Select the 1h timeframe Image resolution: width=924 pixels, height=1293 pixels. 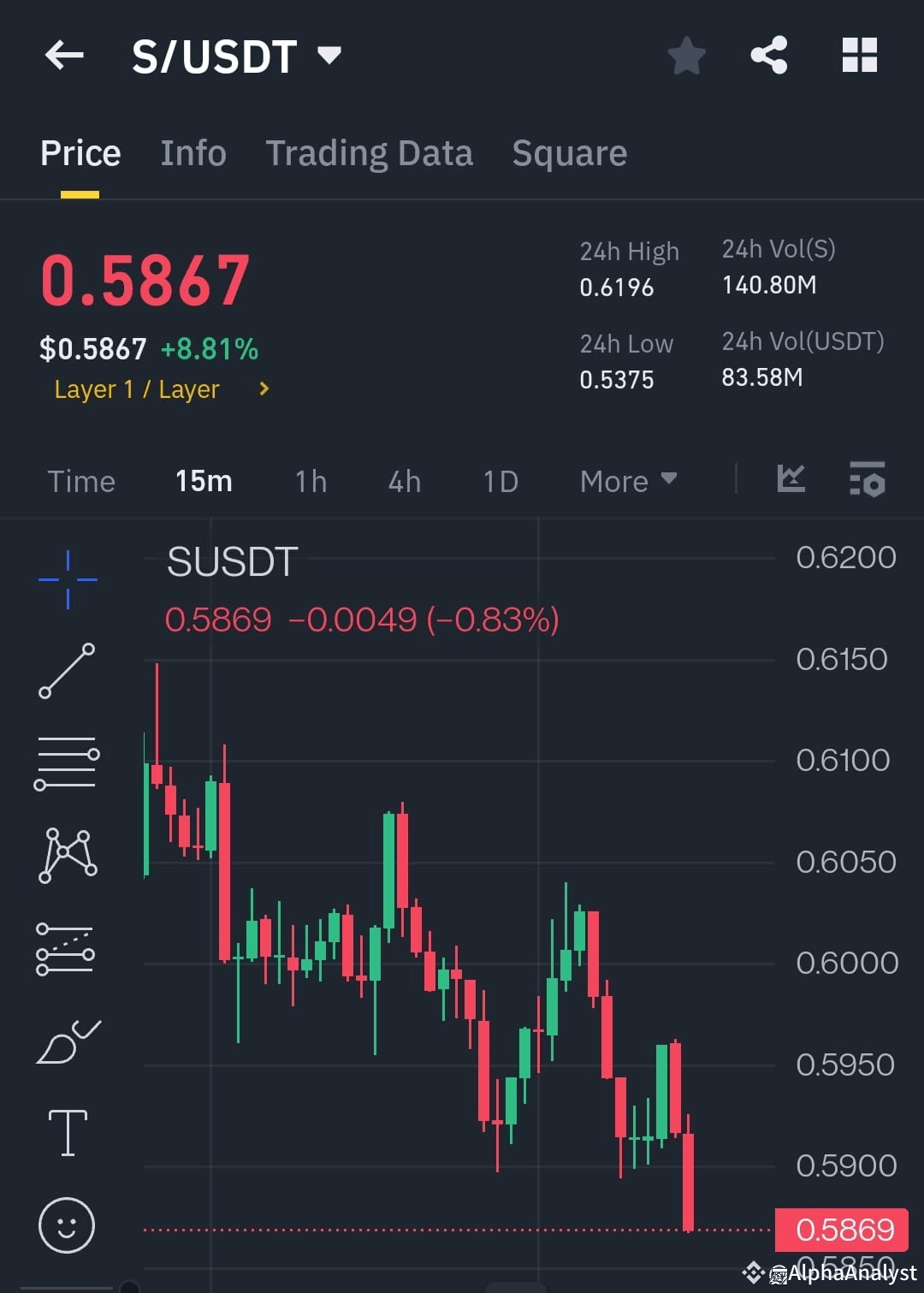[x=310, y=481]
